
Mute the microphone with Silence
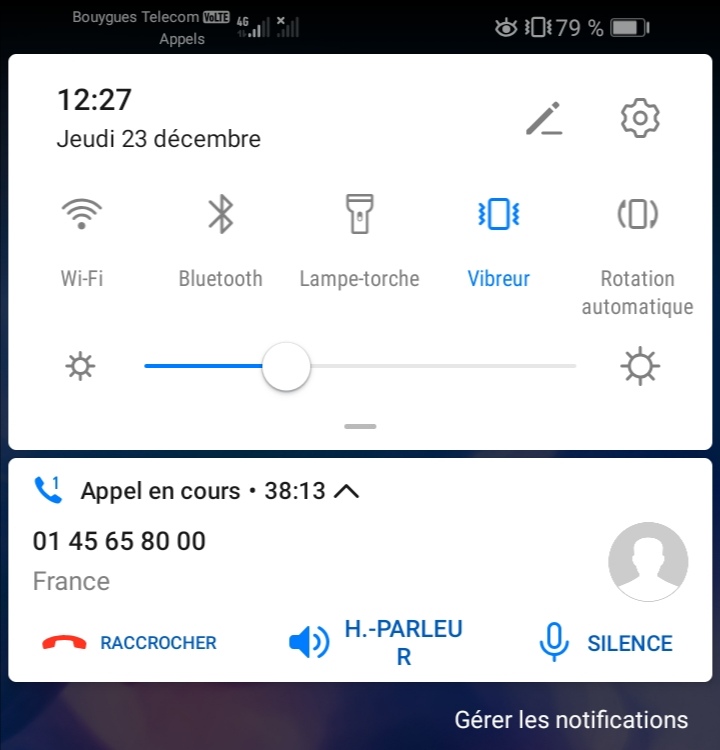pyautogui.click(x=606, y=643)
